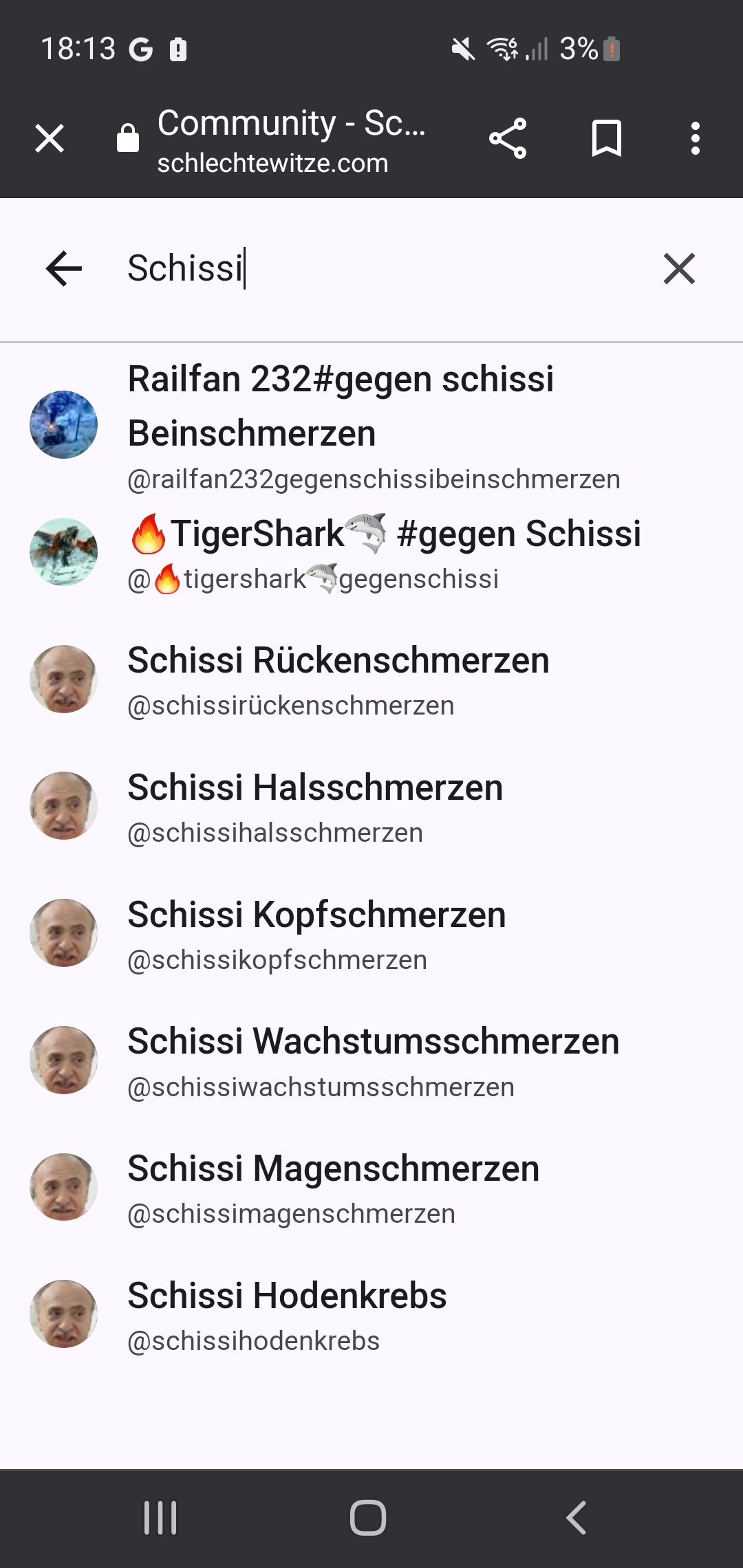Close the browser custom tab
The image size is (743, 1568).
tap(50, 138)
